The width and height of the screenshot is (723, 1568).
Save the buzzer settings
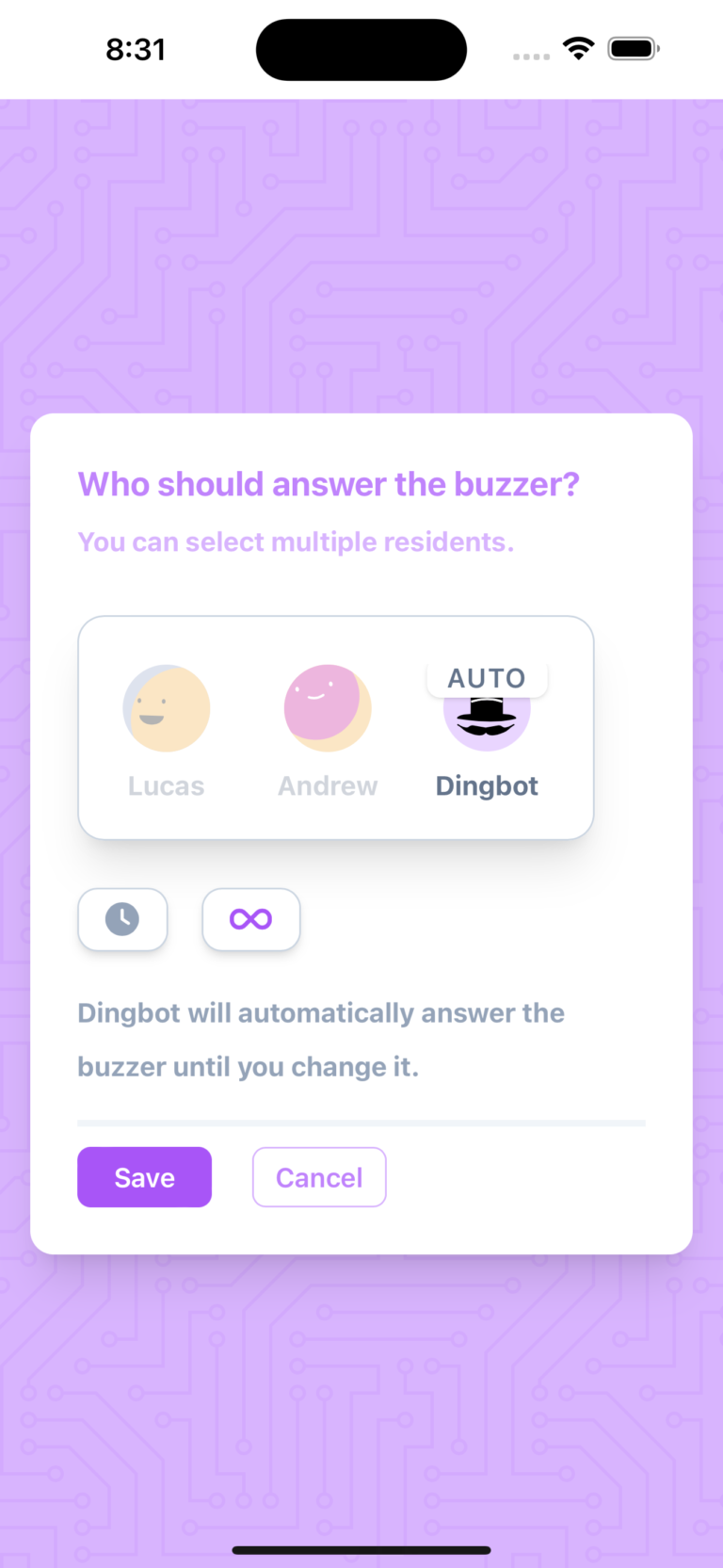[x=144, y=1177]
